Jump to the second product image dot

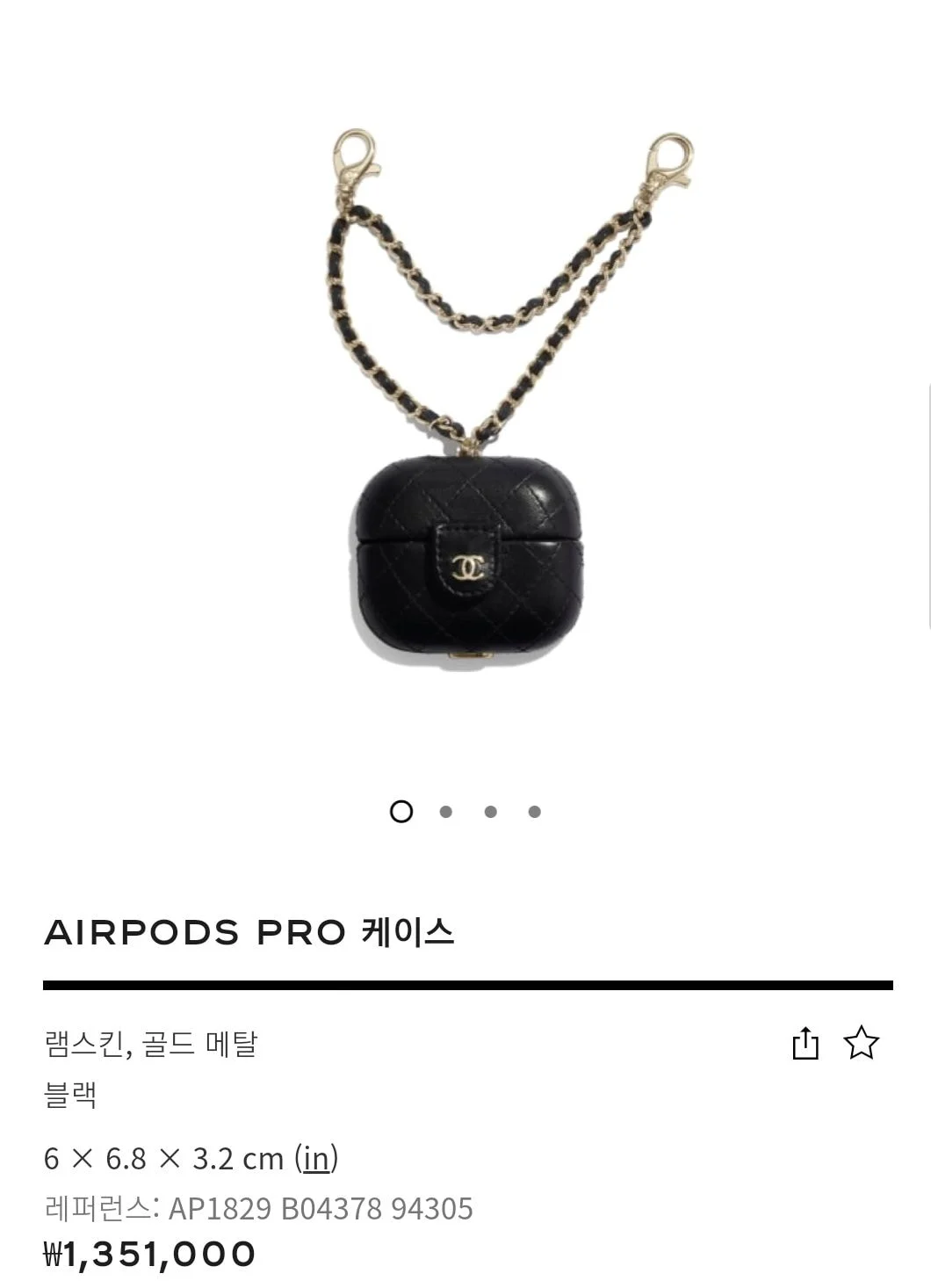[x=446, y=812]
